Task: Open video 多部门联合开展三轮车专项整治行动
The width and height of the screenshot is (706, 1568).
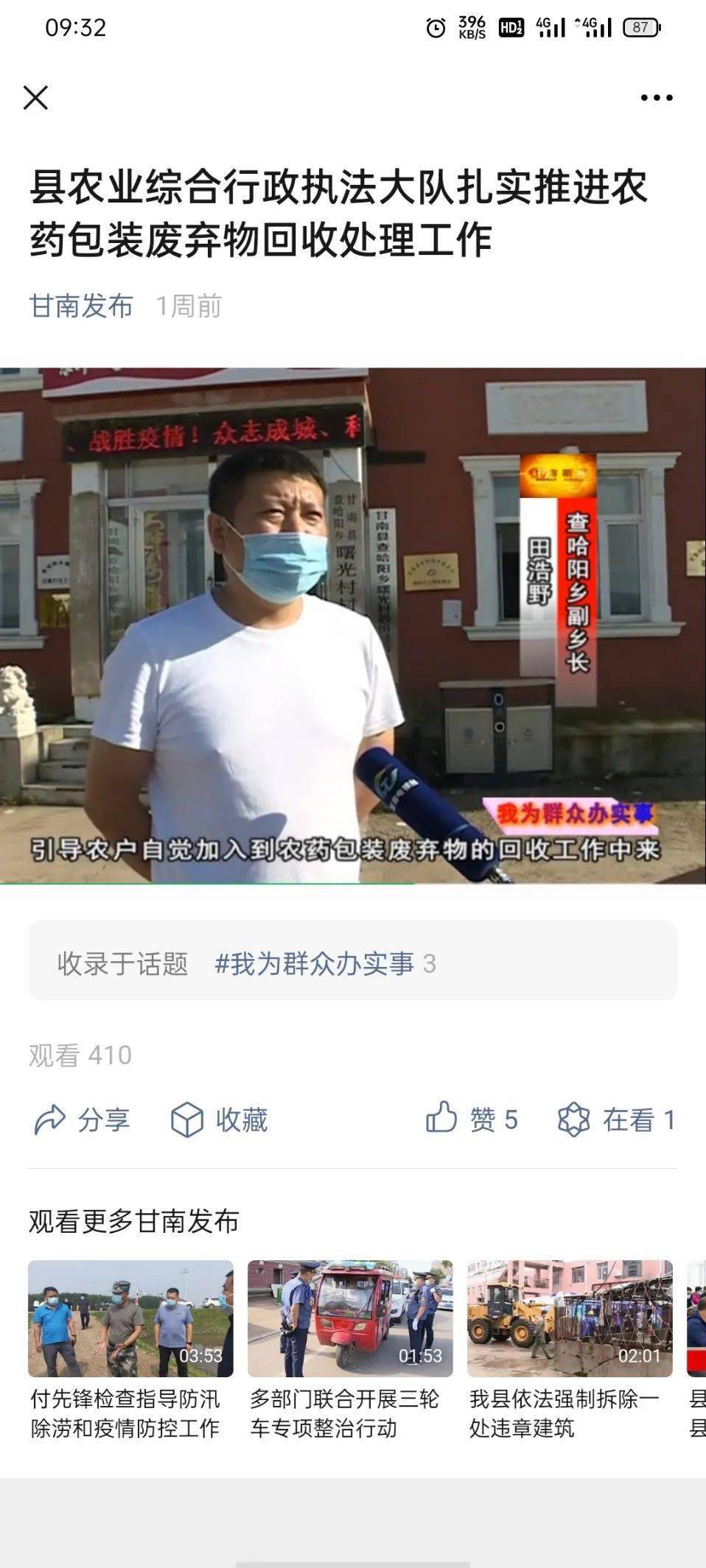Action: click(x=350, y=1351)
